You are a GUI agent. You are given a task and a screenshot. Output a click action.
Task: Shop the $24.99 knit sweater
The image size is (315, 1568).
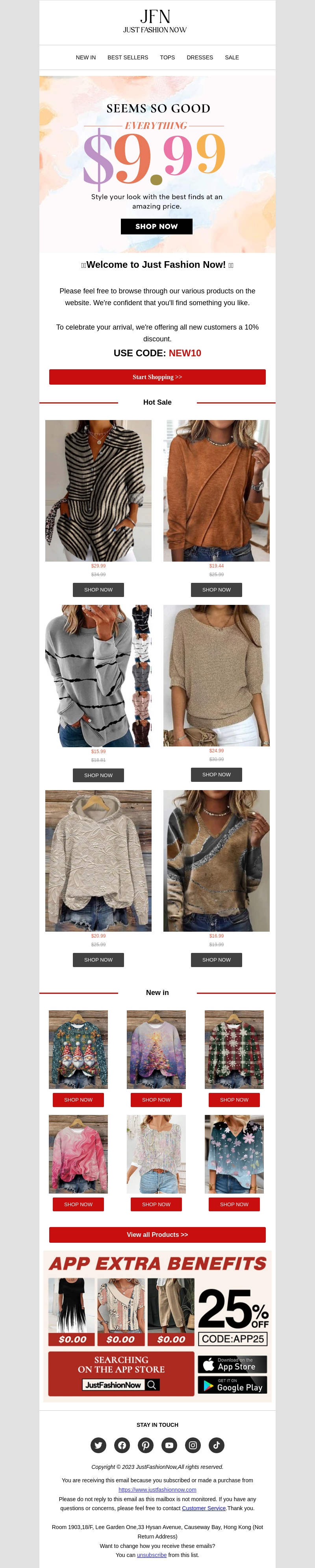216,775
